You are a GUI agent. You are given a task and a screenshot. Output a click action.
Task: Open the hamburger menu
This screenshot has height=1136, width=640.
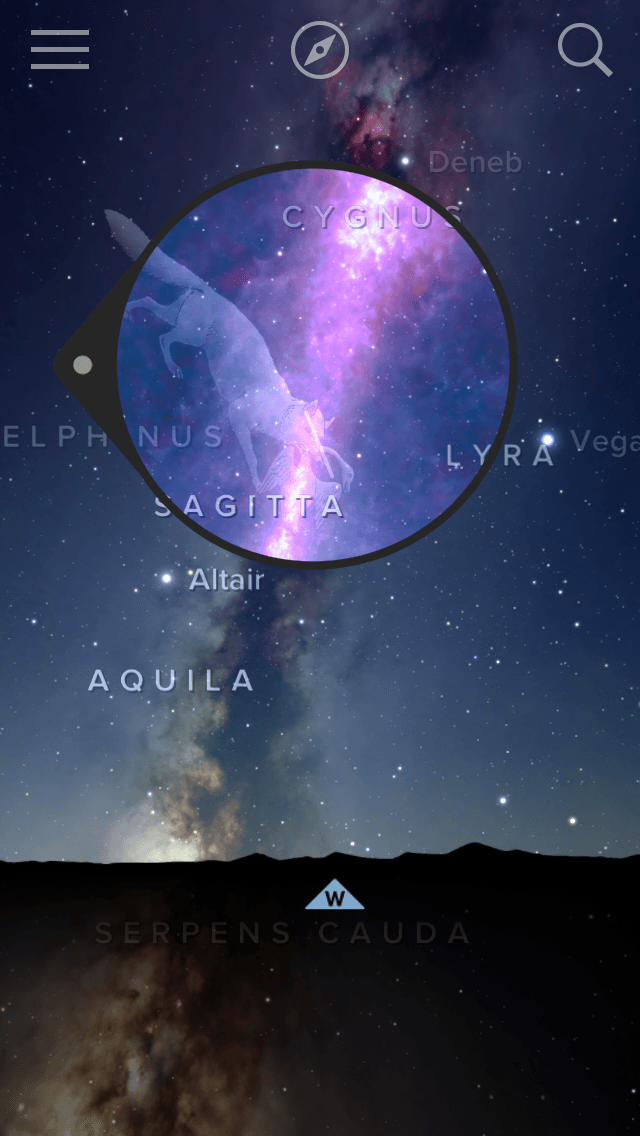(59, 49)
